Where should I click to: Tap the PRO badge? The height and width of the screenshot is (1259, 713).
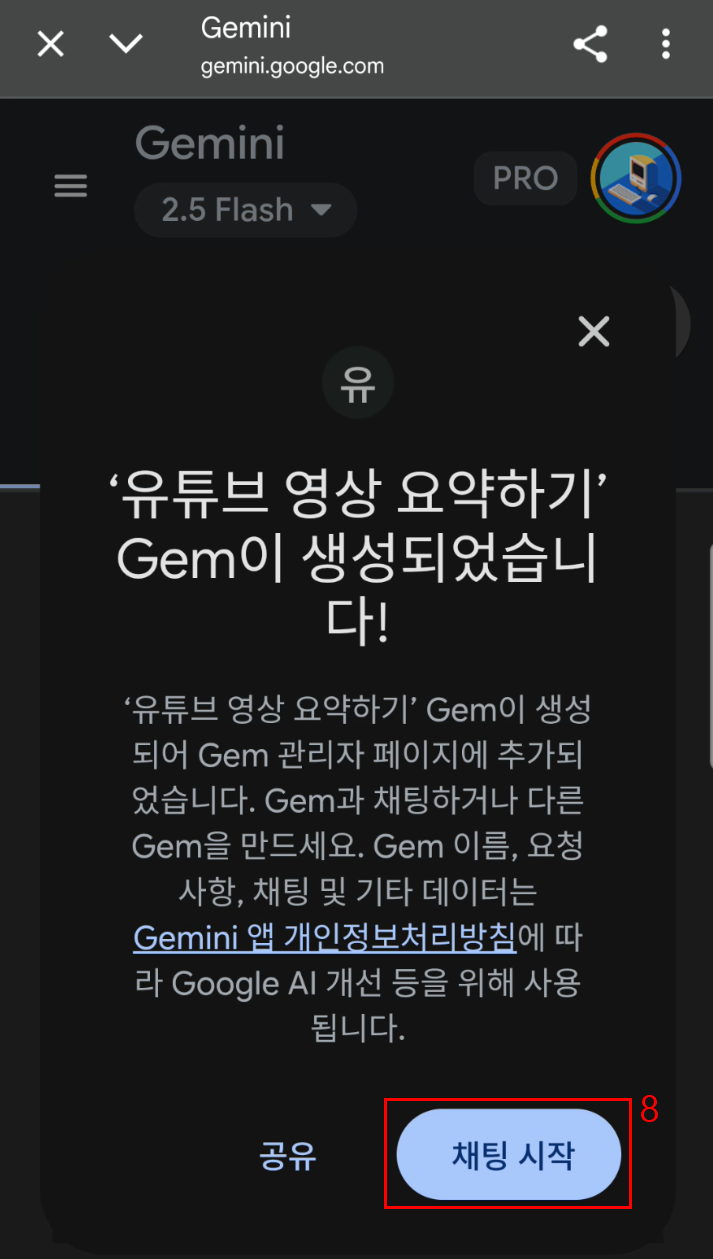[525, 179]
